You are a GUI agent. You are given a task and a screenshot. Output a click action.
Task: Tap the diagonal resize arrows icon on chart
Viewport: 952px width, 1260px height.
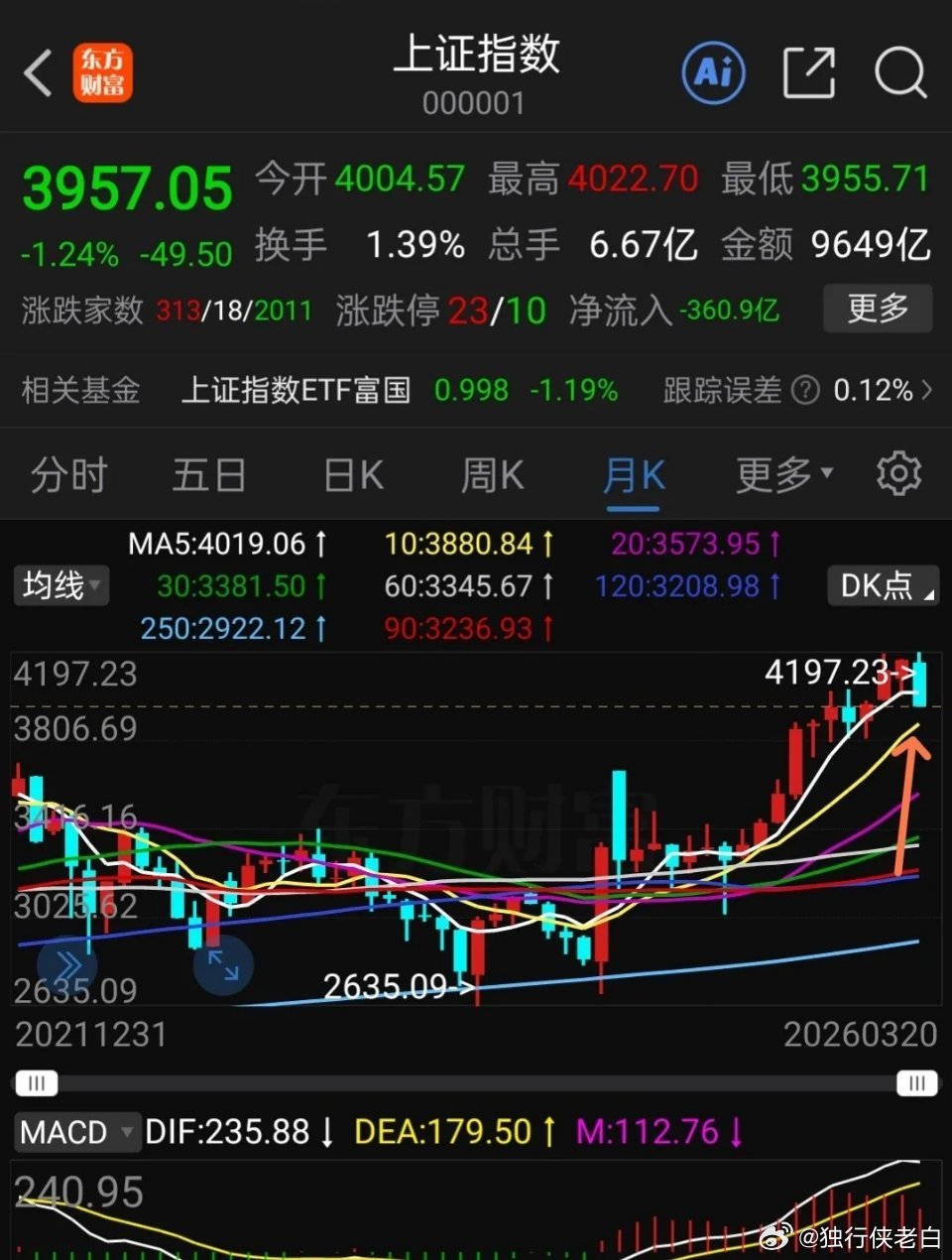223,963
